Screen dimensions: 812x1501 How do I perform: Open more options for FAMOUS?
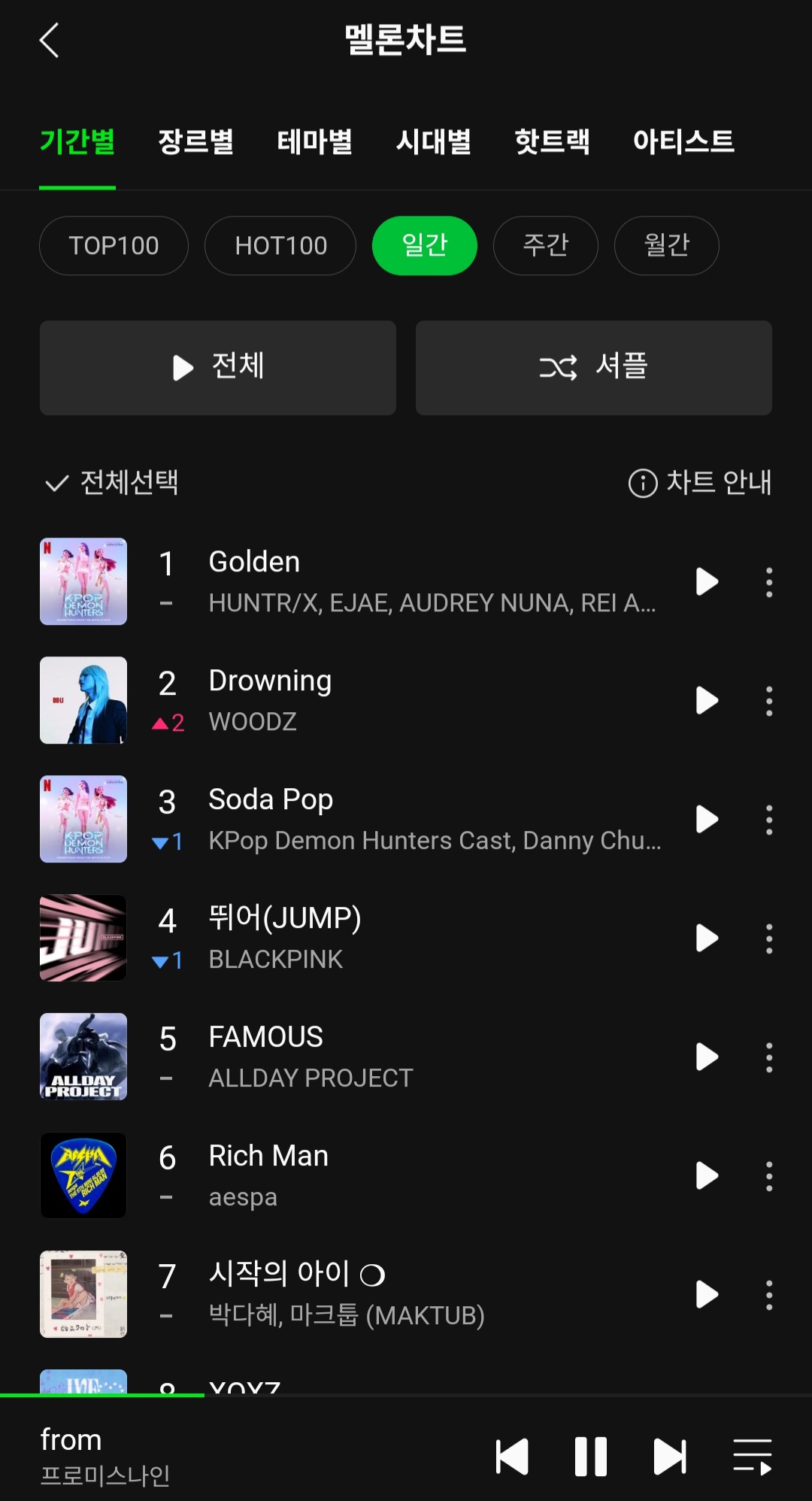(768, 1057)
